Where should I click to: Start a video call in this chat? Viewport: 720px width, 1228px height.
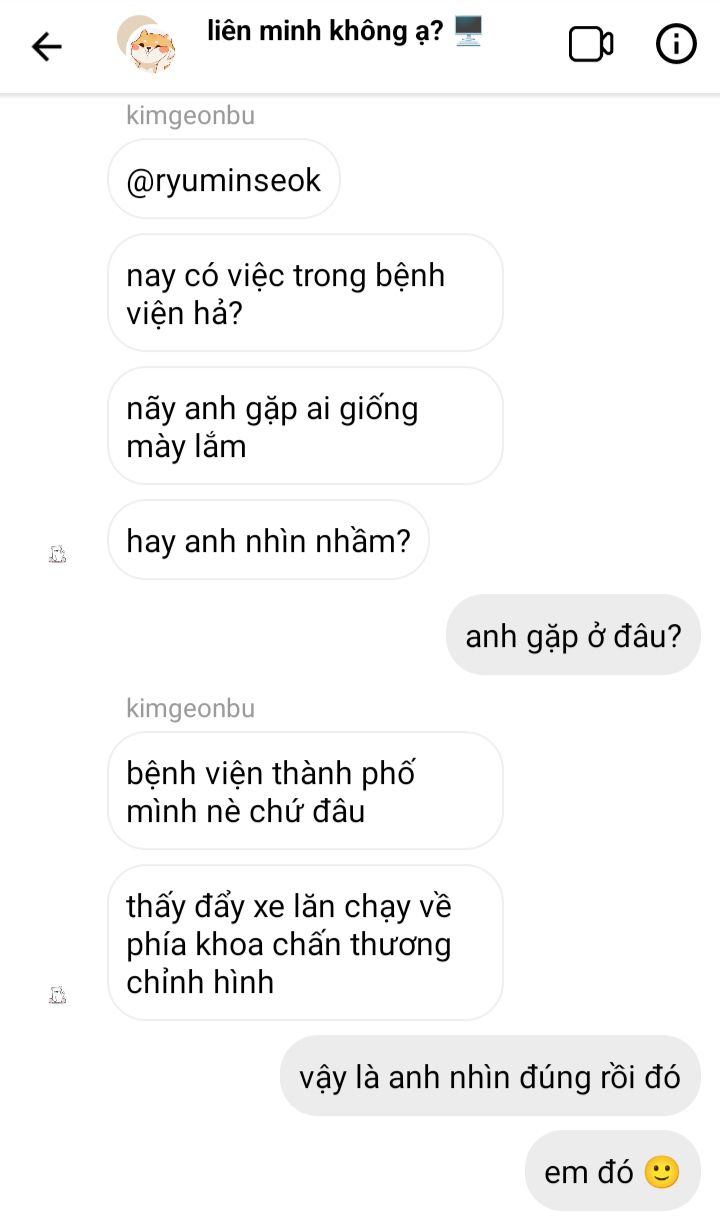[x=590, y=44]
